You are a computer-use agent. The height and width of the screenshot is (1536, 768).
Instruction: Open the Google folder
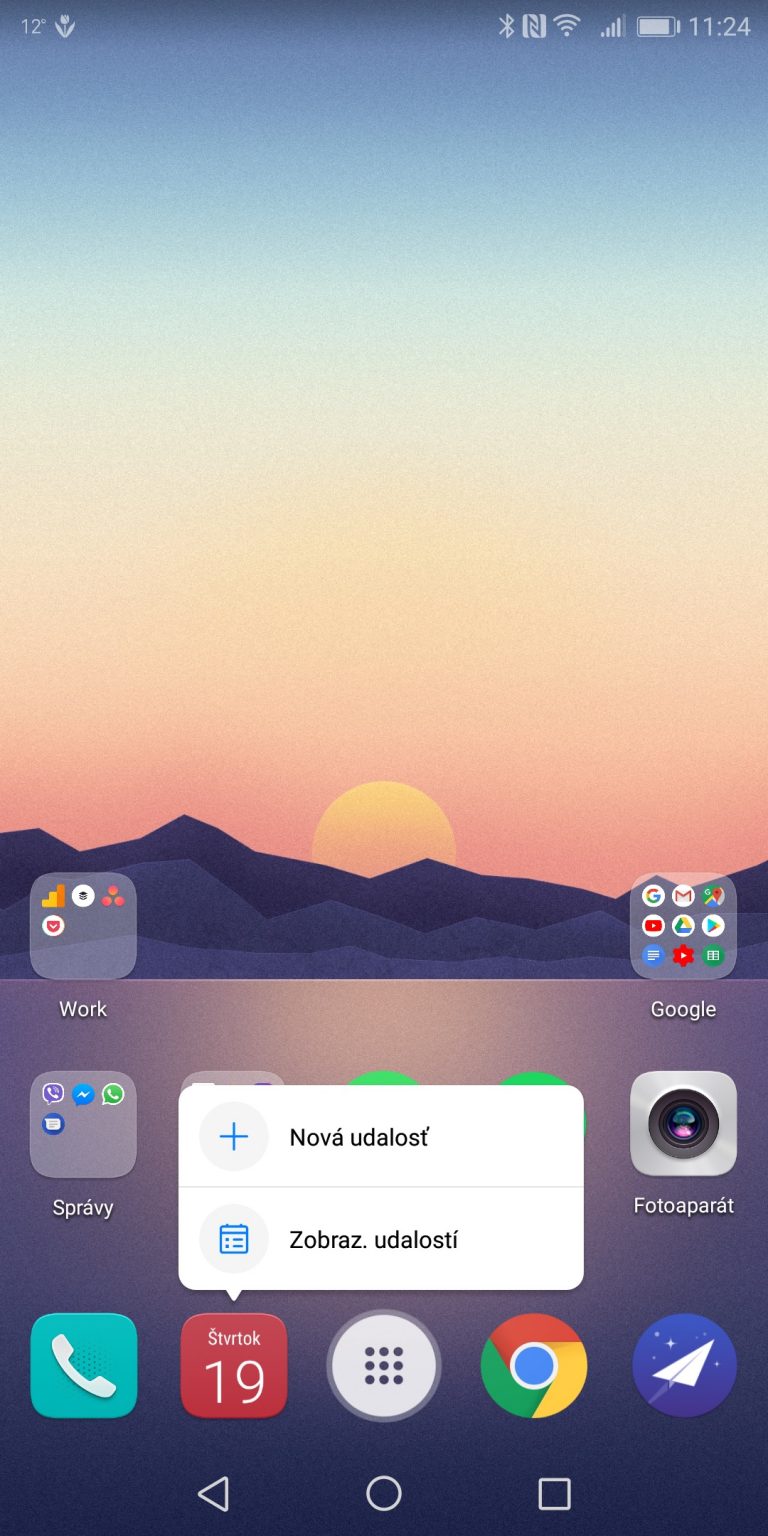683,927
